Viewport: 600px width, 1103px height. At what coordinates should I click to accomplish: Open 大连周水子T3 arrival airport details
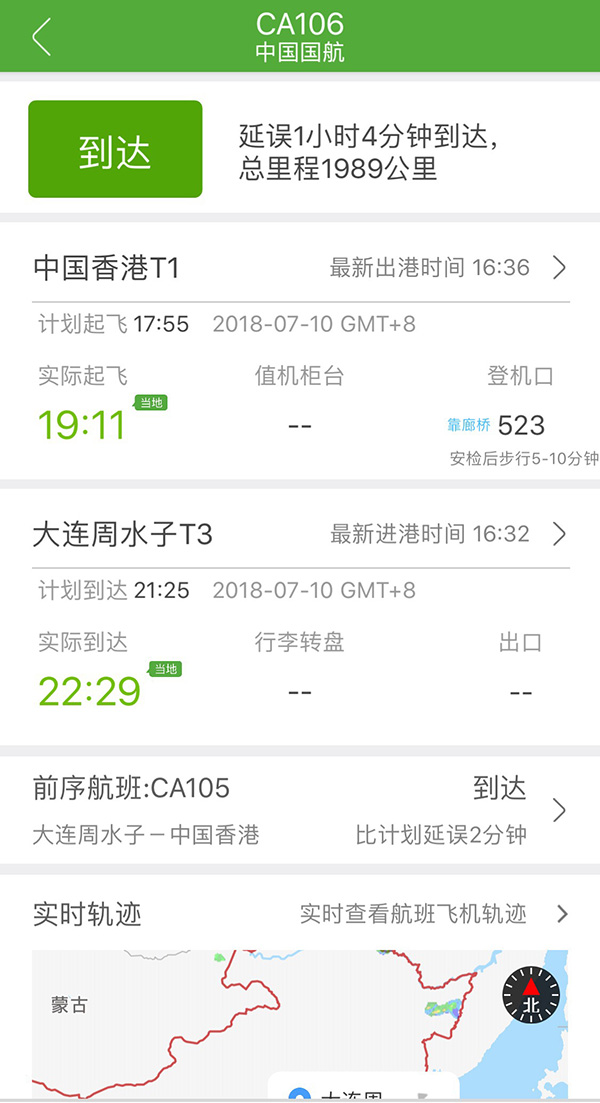pos(300,534)
